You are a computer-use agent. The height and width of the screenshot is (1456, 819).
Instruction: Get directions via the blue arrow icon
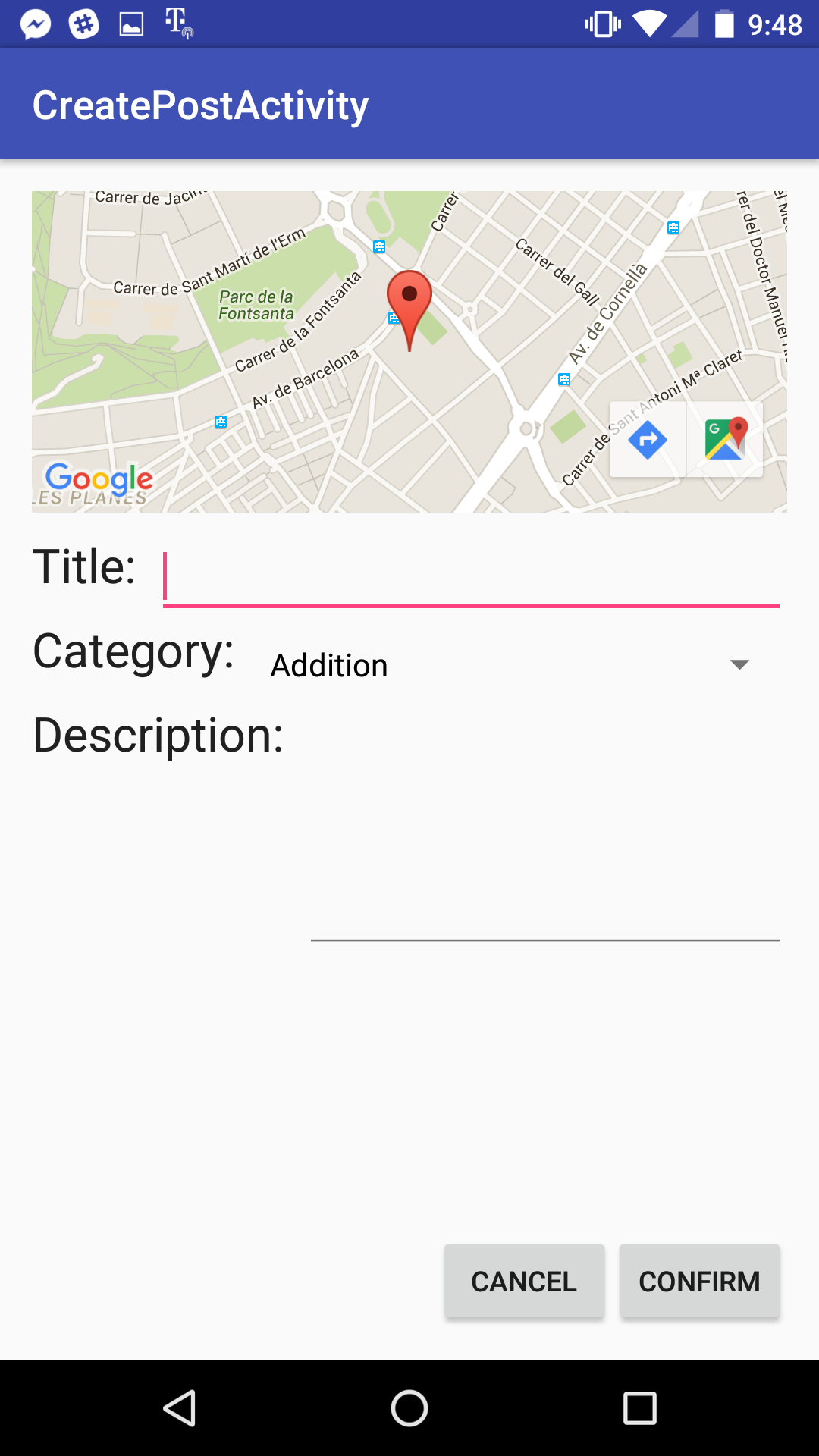tap(648, 440)
